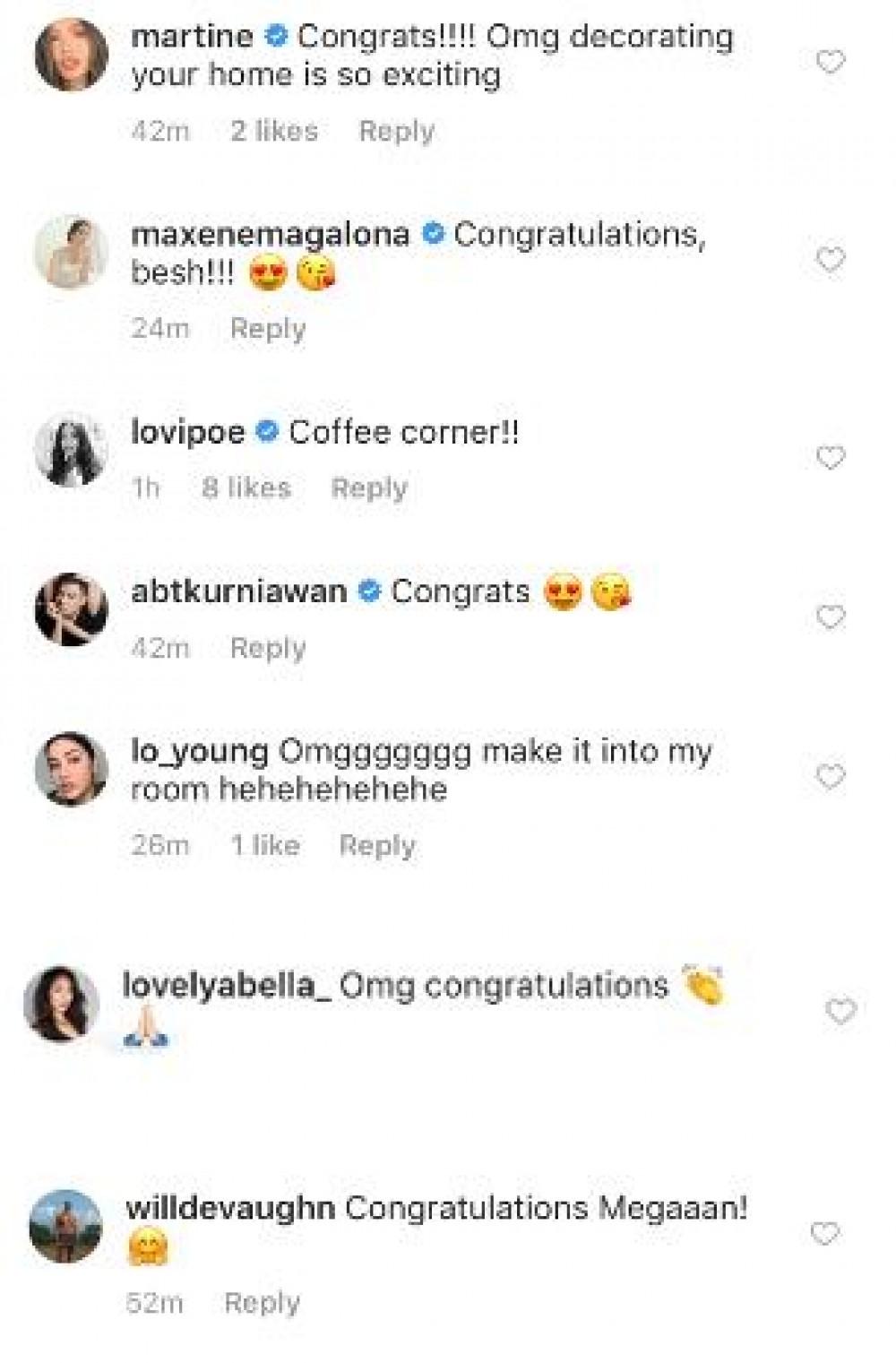Reply to willdevaughn's comment
Screen dimensions: 896x1363
point(262,1303)
